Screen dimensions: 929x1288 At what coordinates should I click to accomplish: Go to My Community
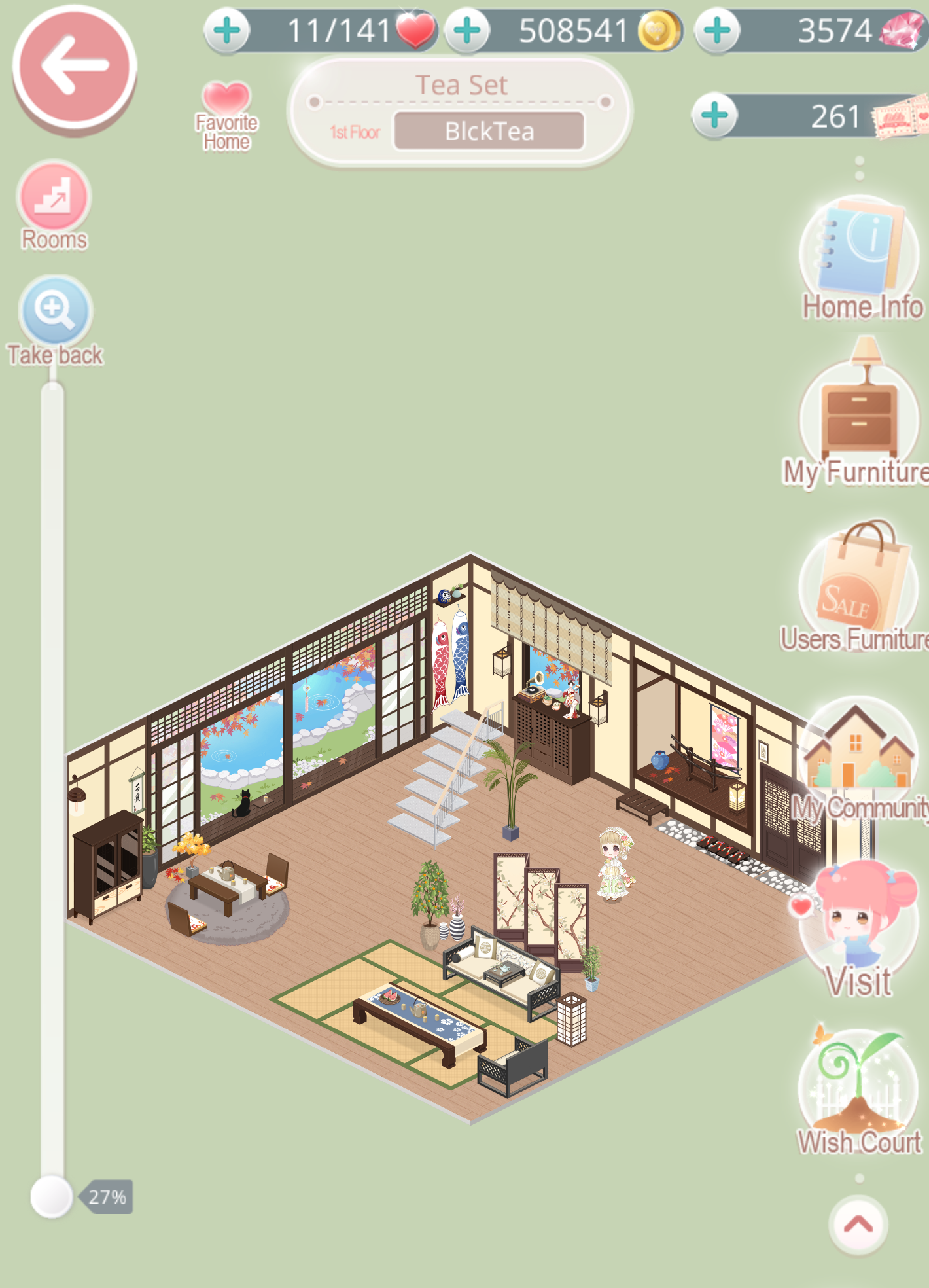pos(858,759)
